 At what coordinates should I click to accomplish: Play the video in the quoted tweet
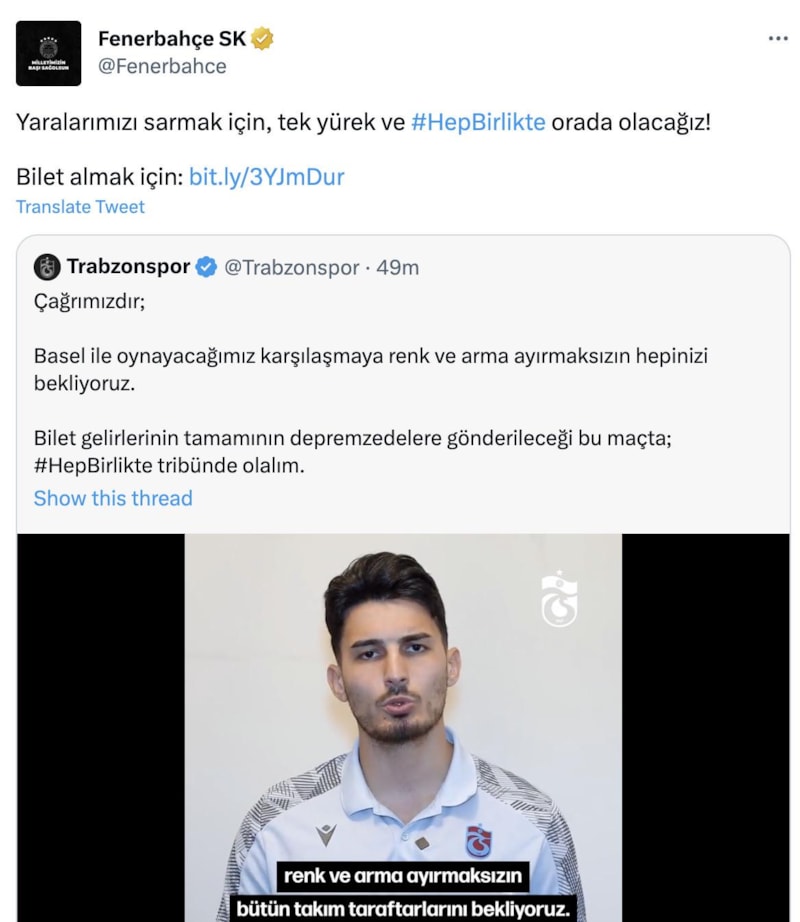coord(403,727)
